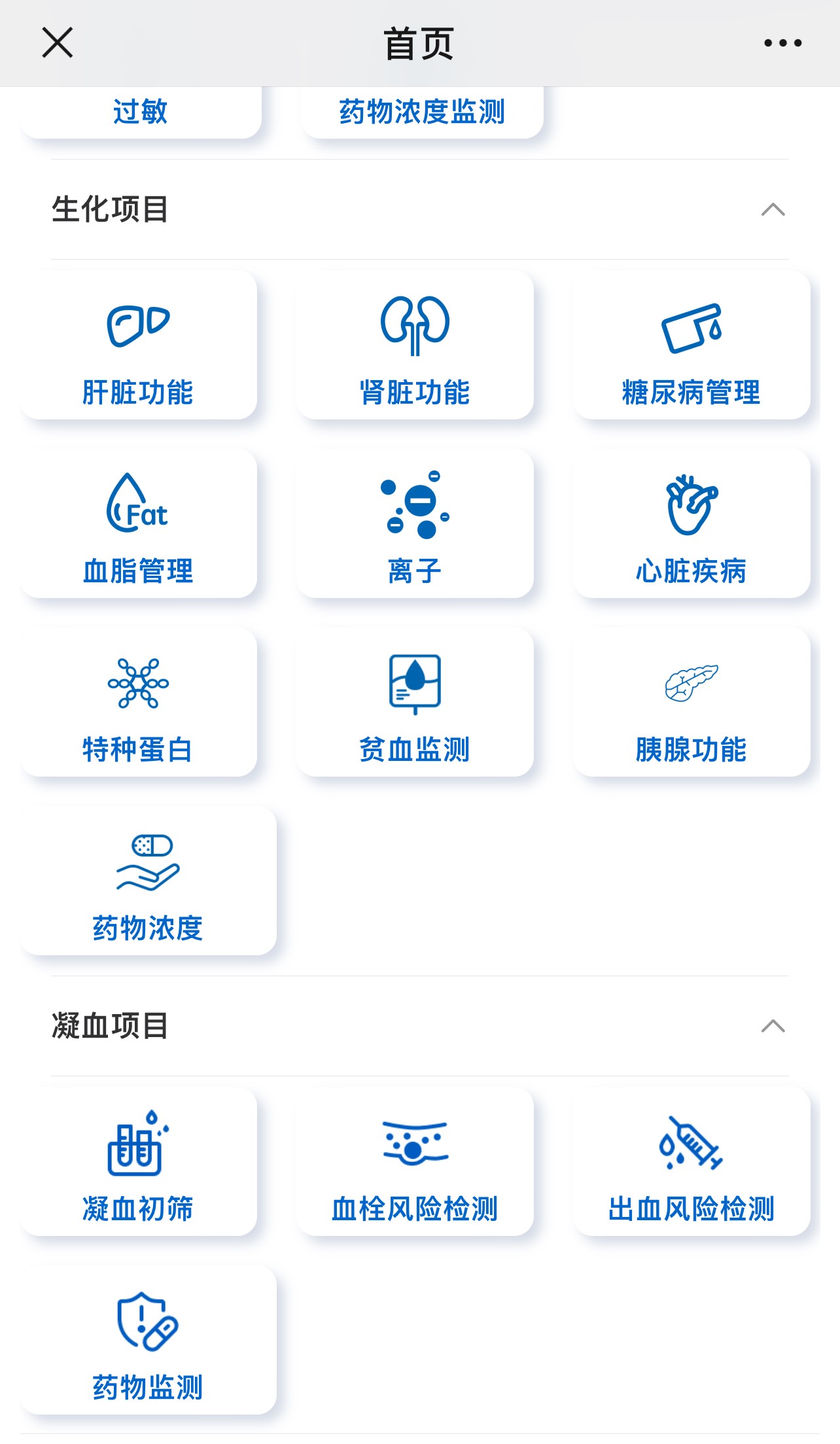The image size is (840, 1444).
Task: Close the 首页 page
Action: click(x=58, y=43)
